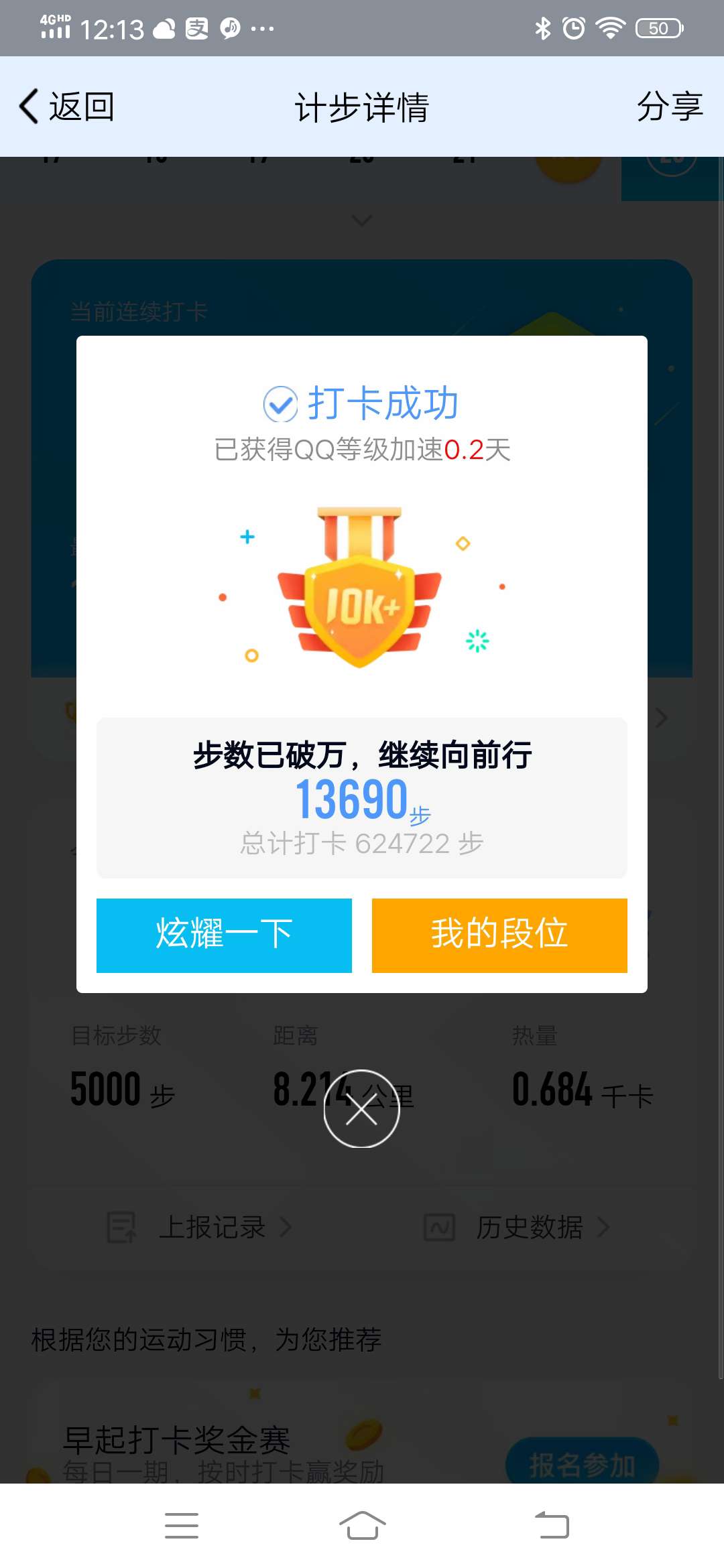This screenshot has width=724, height=1568.
Task: Open 历史数据 via its right chevron
Action: pyautogui.click(x=605, y=1227)
